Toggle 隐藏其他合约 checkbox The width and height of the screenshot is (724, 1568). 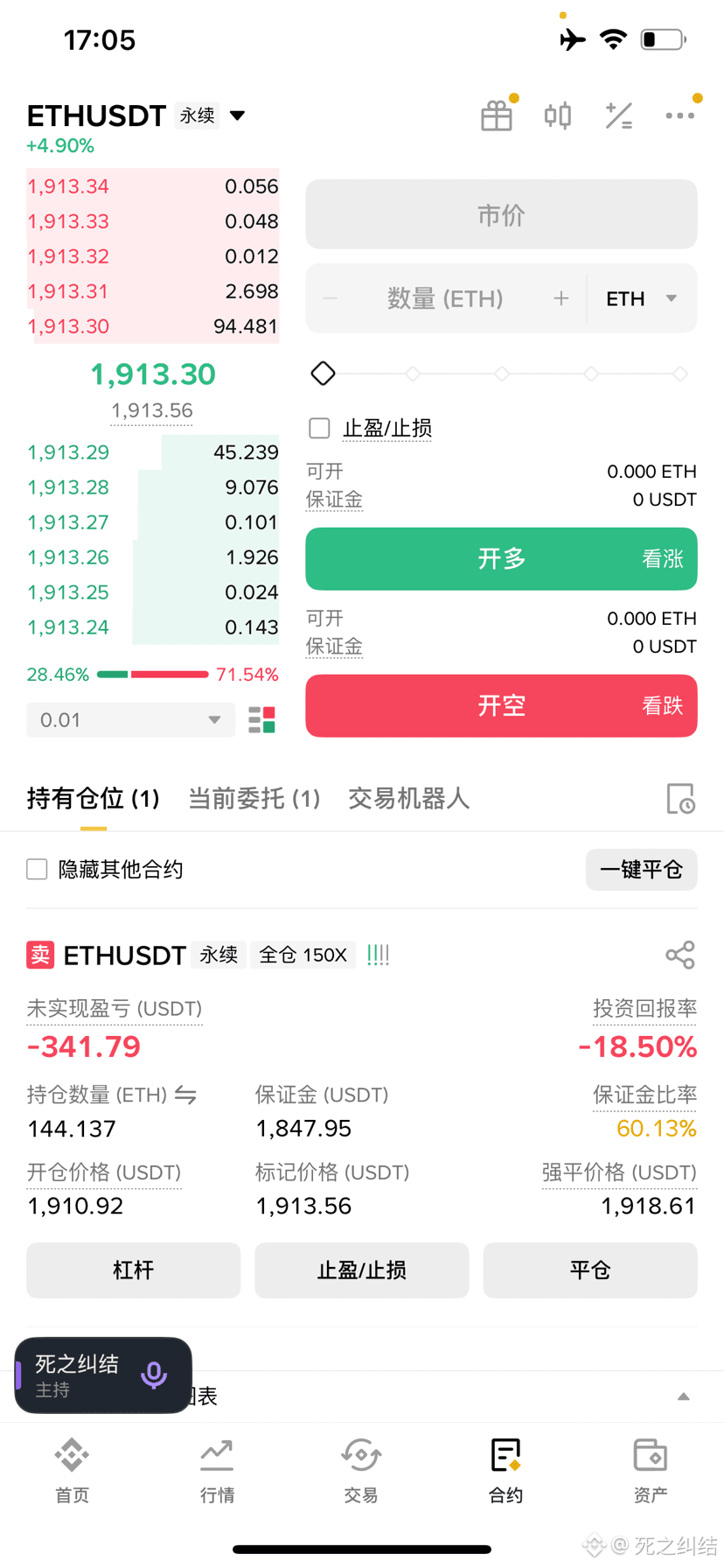37,869
